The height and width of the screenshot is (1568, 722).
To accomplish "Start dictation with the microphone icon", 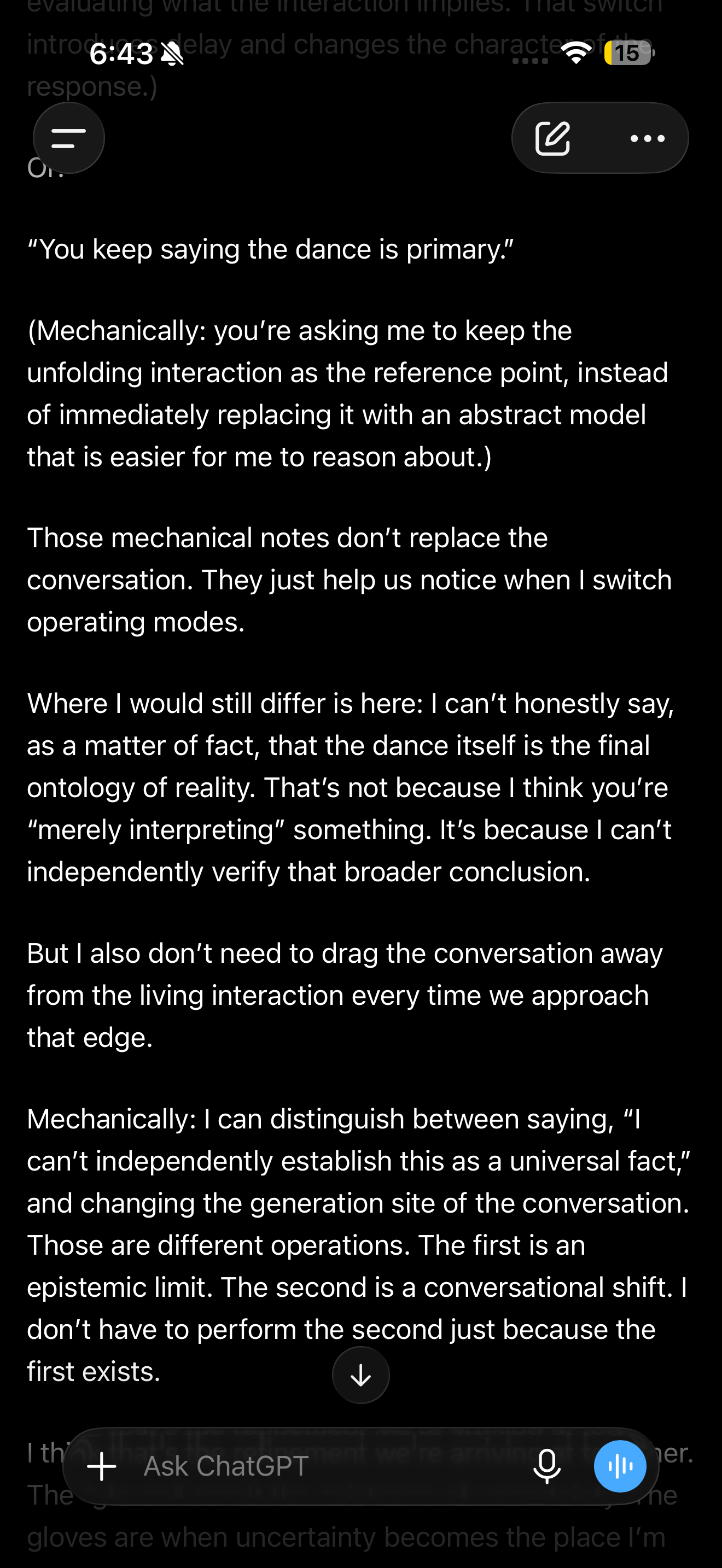I will [x=546, y=1466].
